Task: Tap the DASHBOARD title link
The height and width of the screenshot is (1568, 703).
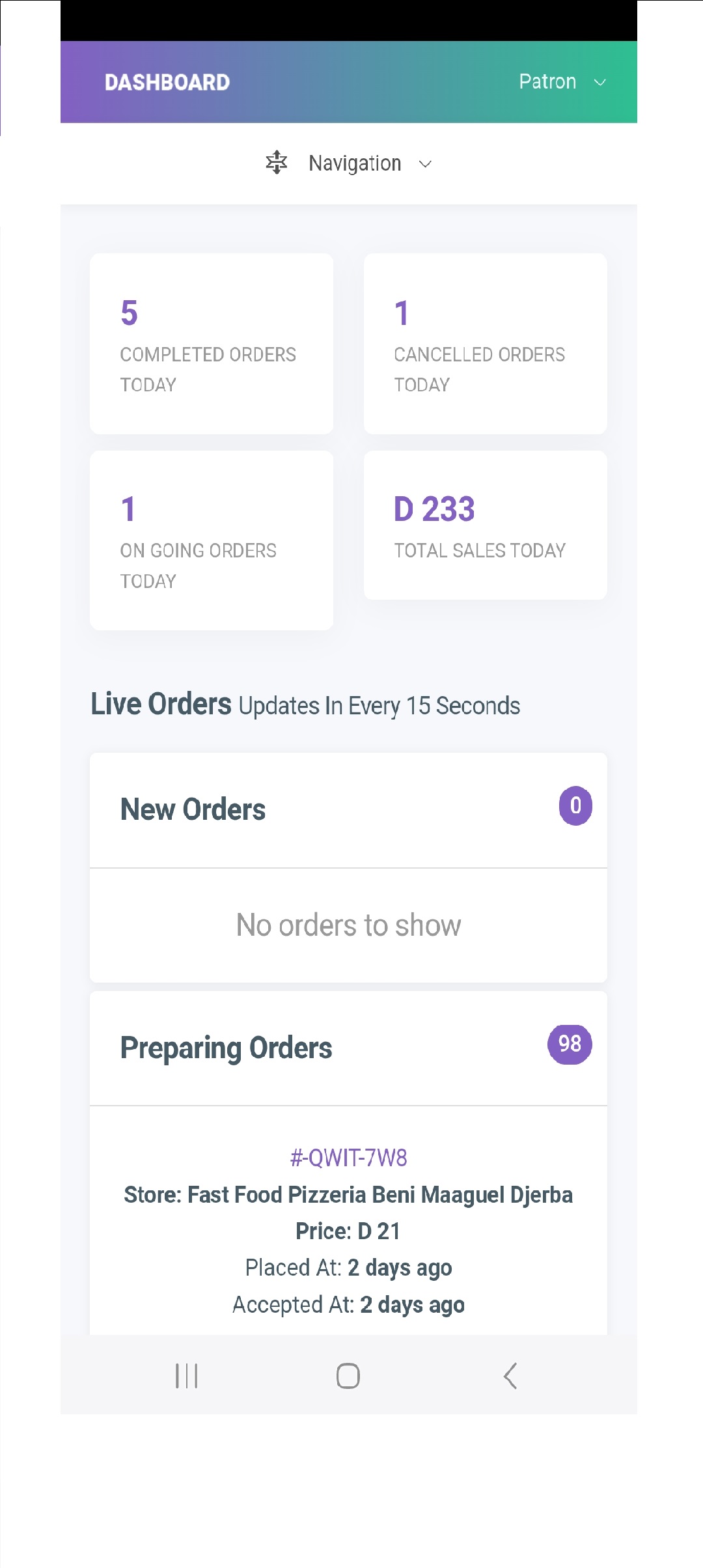Action: (167, 82)
